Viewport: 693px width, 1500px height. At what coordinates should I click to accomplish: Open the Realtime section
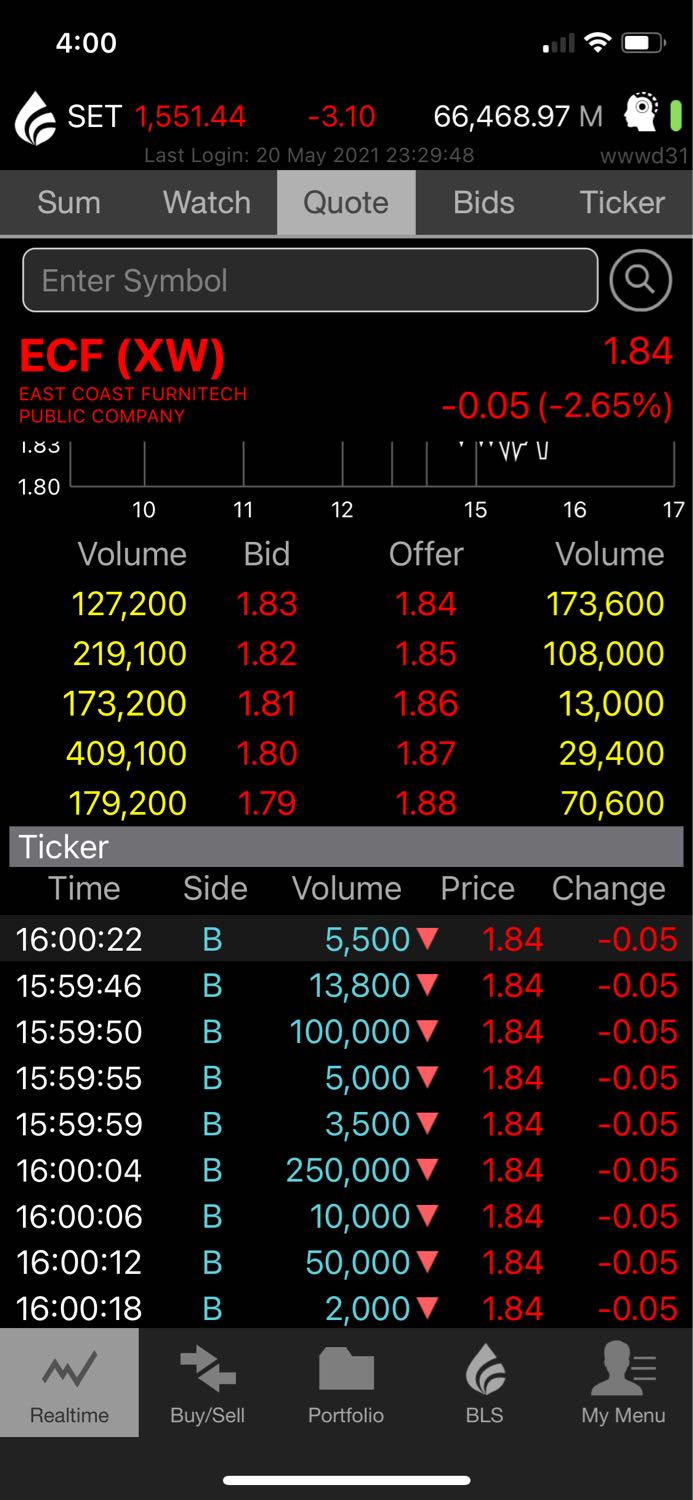click(69, 1383)
